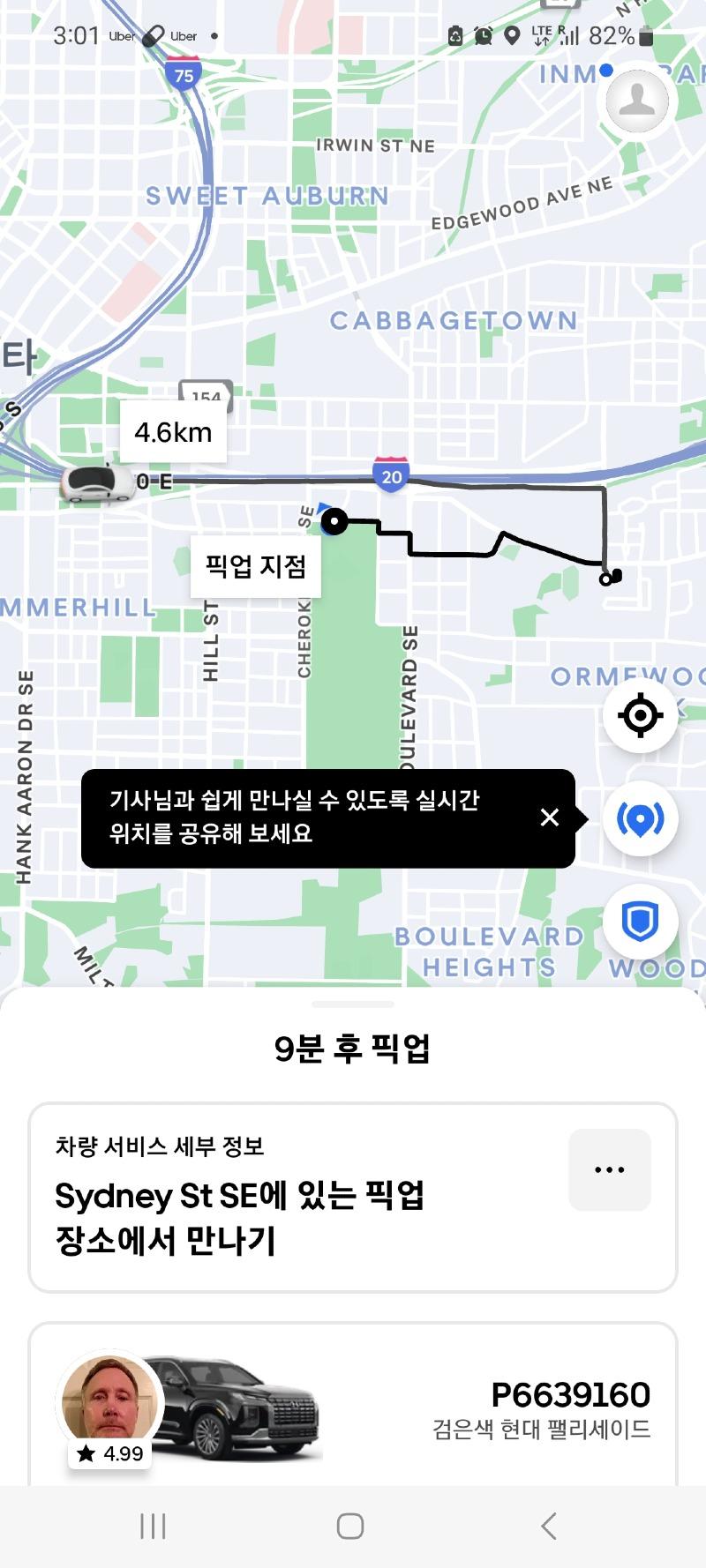The width and height of the screenshot is (706, 1568).
Task: Open recent apps from navigation bar
Action: pos(154,1526)
